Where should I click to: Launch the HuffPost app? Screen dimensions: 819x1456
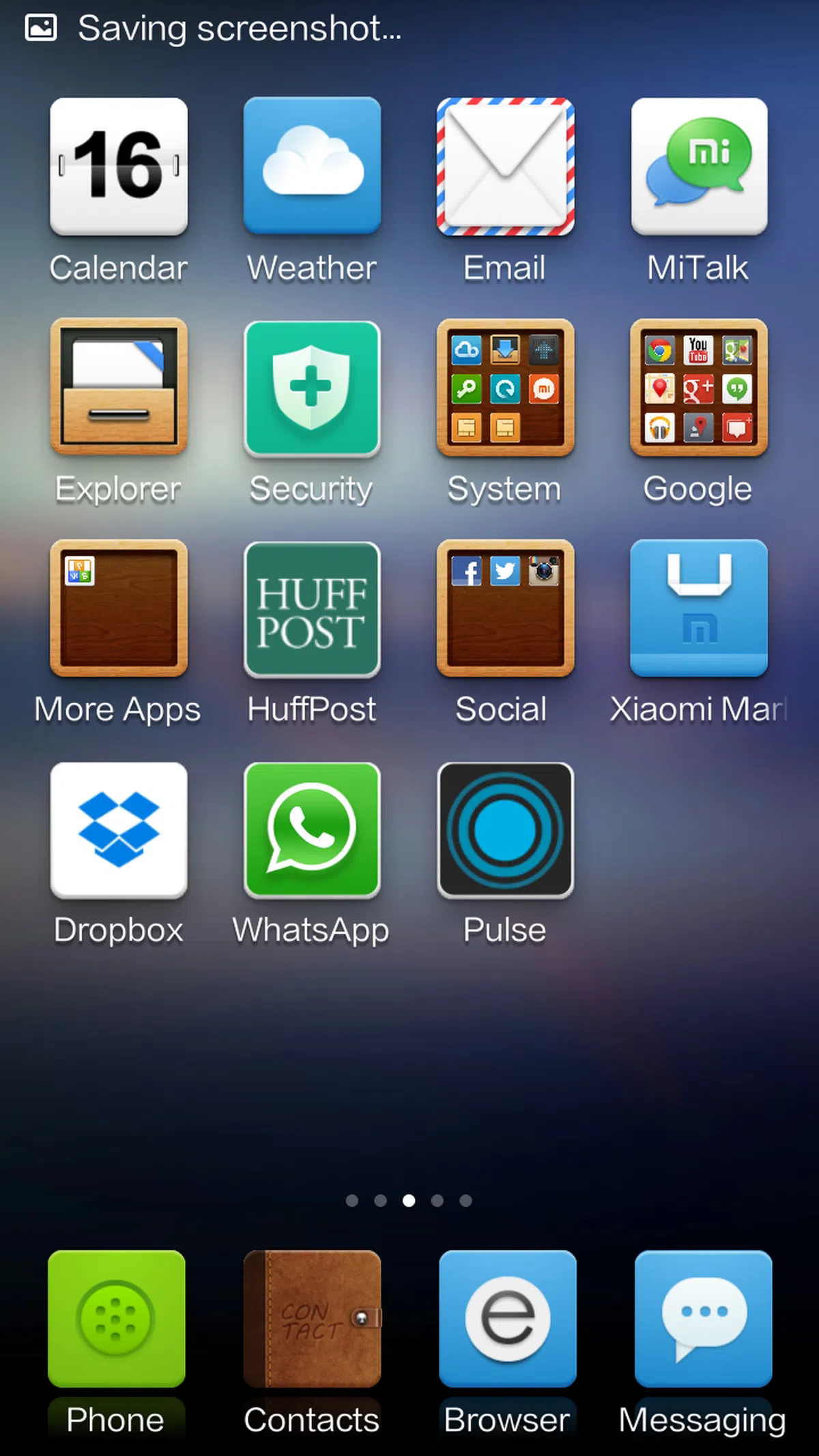click(312, 608)
